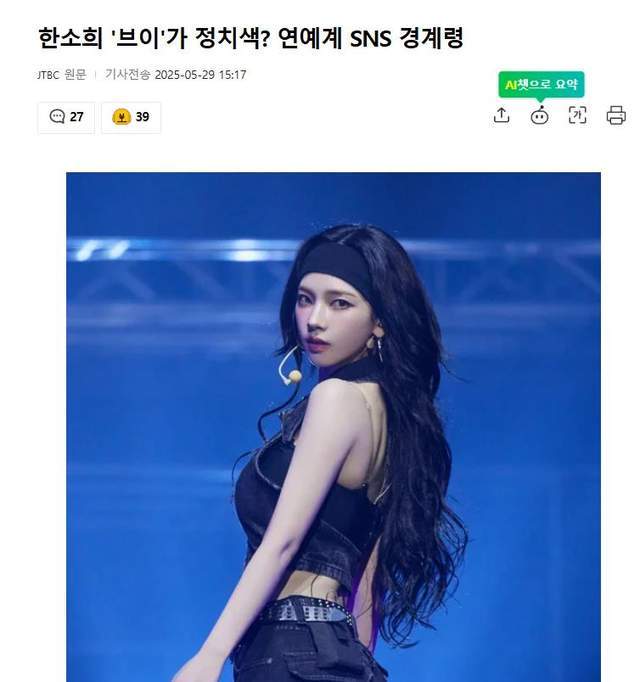640x682 pixels.
Task: Print this article
Action: [616, 115]
